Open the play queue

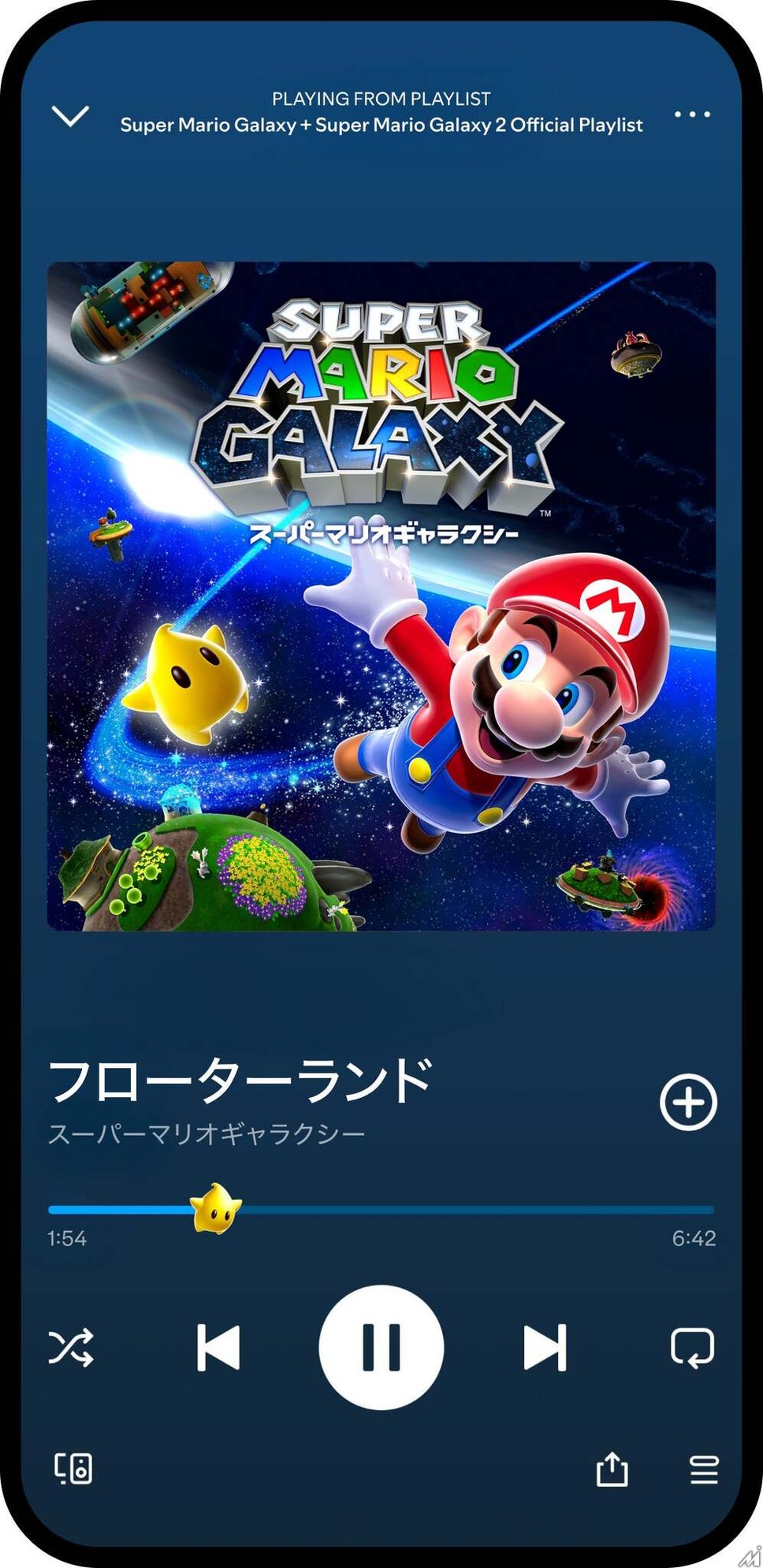coord(703,1469)
